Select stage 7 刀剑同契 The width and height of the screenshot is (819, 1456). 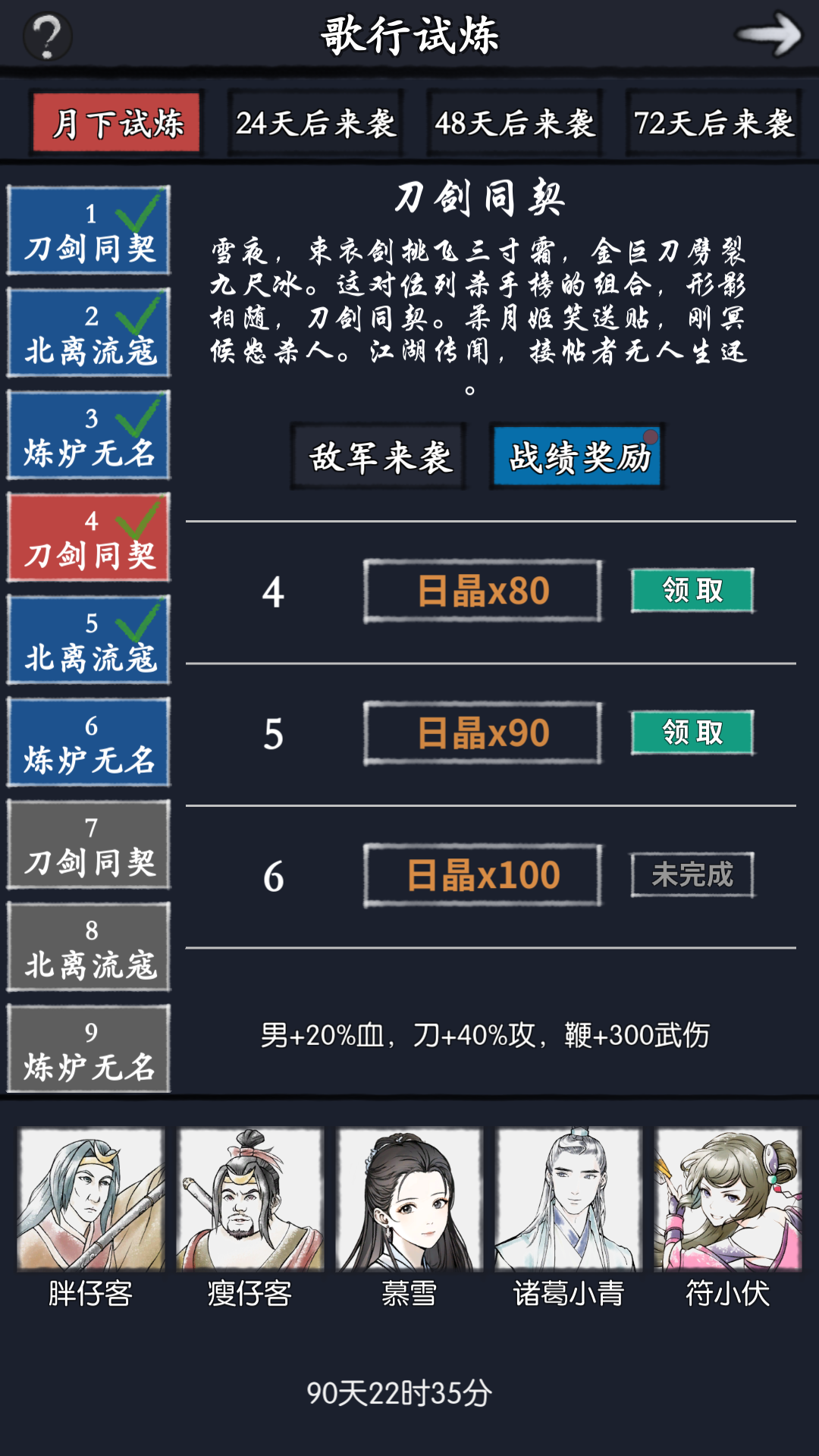click(x=89, y=845)
